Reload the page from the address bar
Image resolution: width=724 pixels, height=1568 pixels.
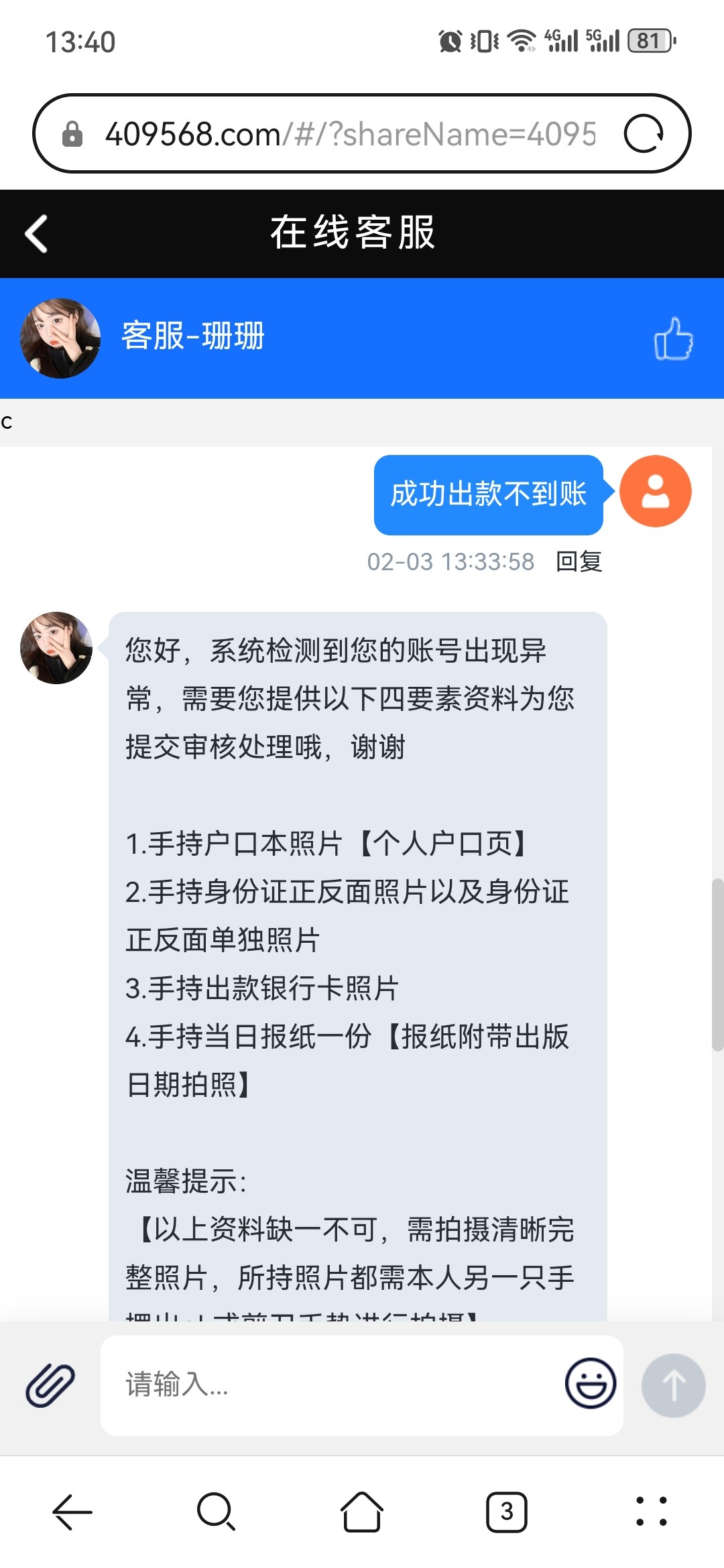tap(644, 134)
